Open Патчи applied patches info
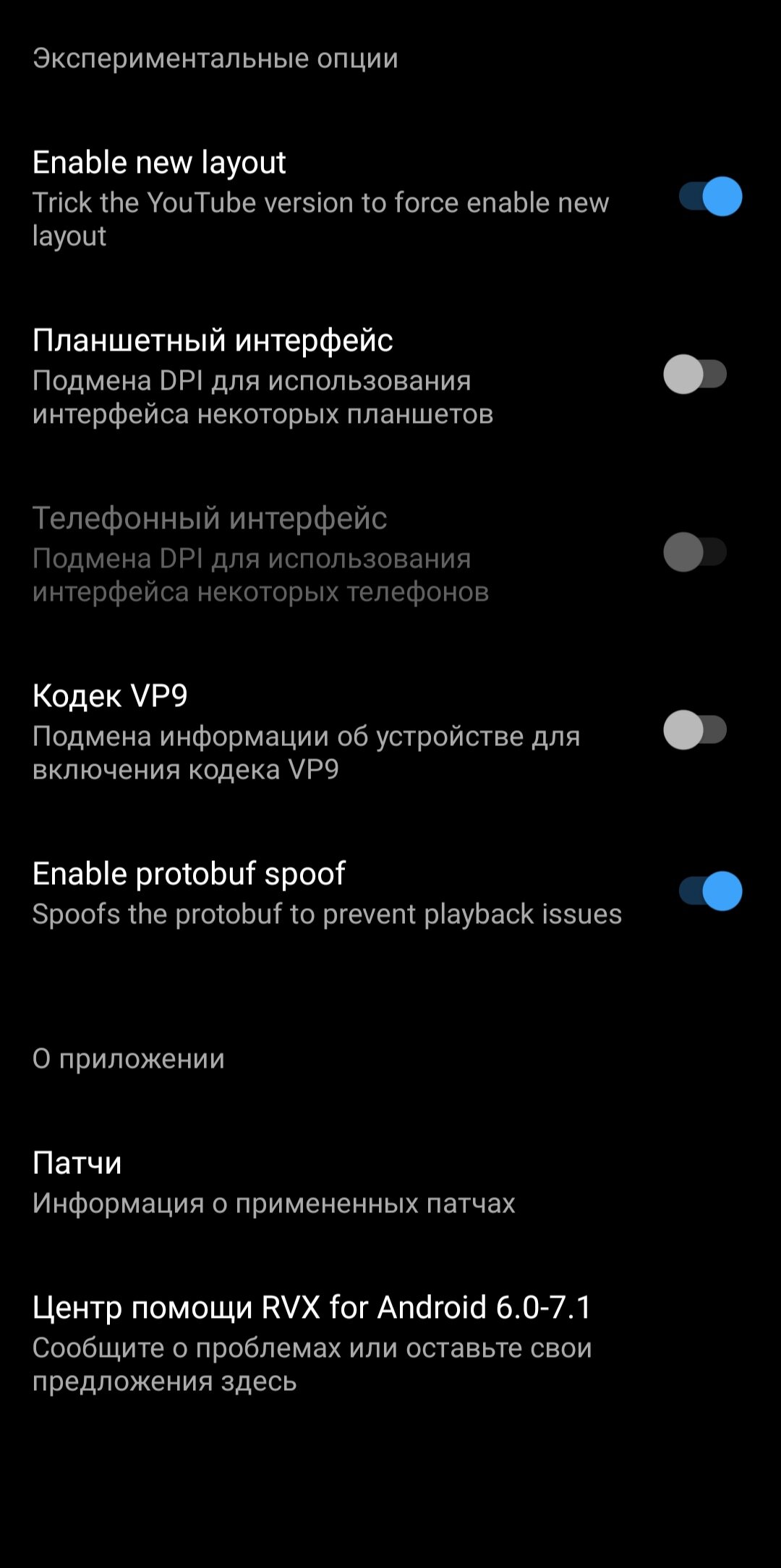This screenshot has height=1568, width=781. click(x=390, y=1181)
